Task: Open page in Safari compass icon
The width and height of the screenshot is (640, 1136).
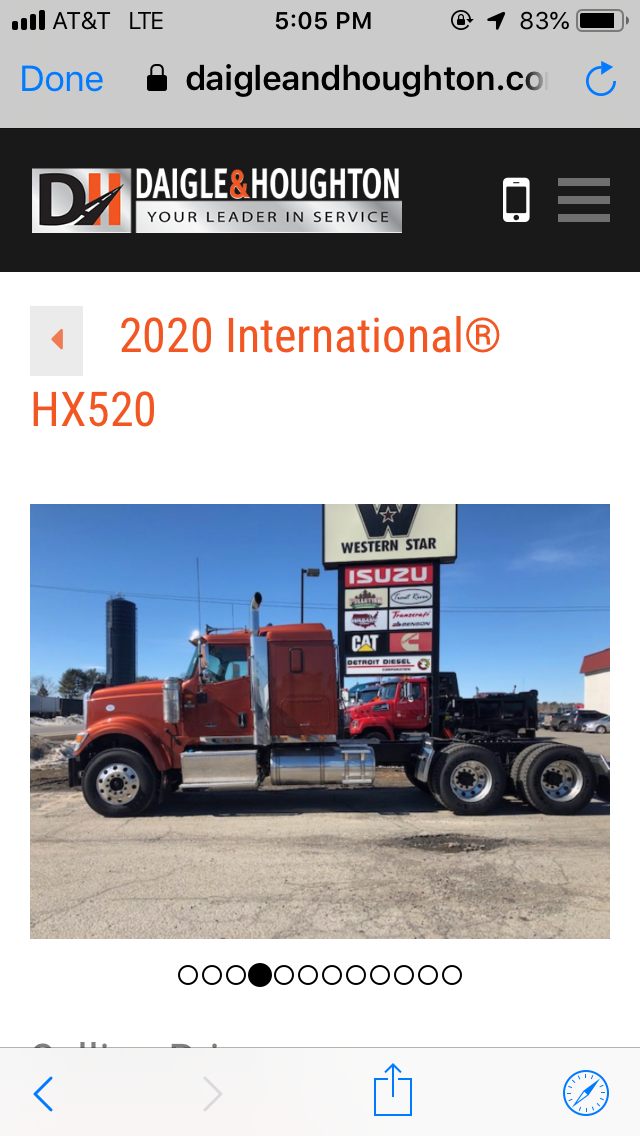Action: (586, 1093)
